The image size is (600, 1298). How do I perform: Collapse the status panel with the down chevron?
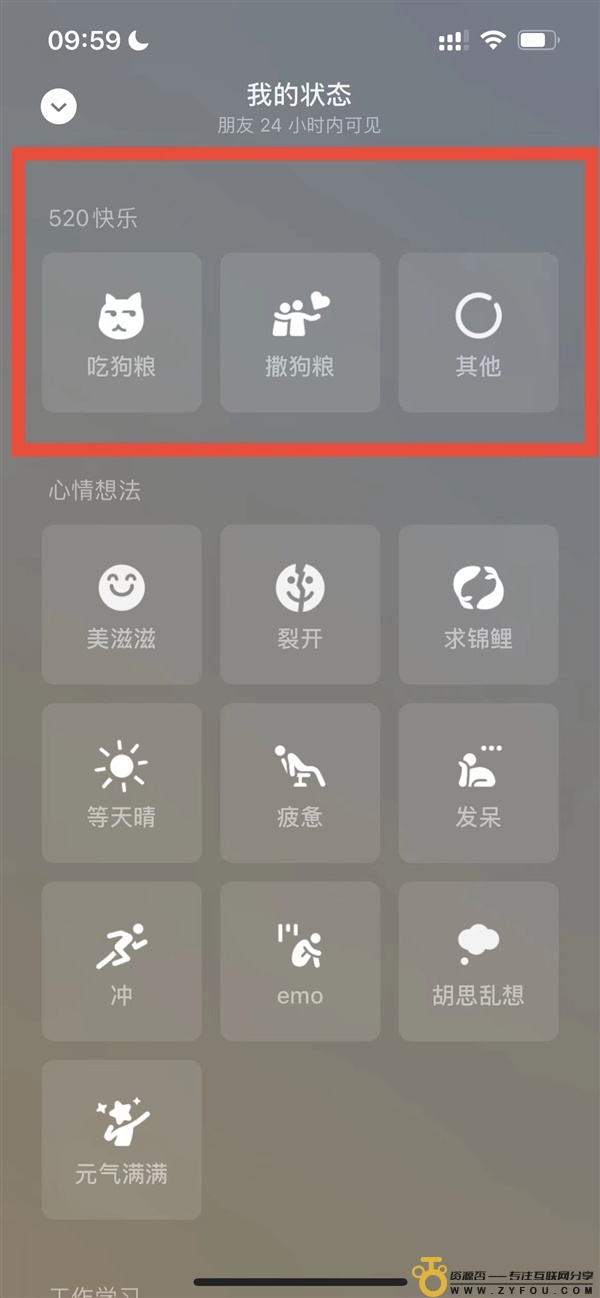(x=59, y=105)
